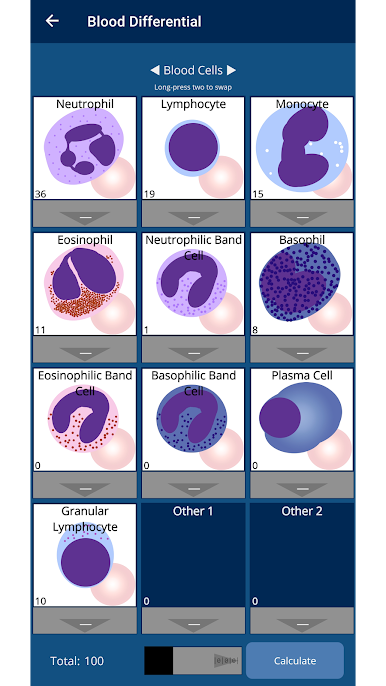Count one Neutrophil cell
Screen dimensions: 386x686
coord(85,148)
